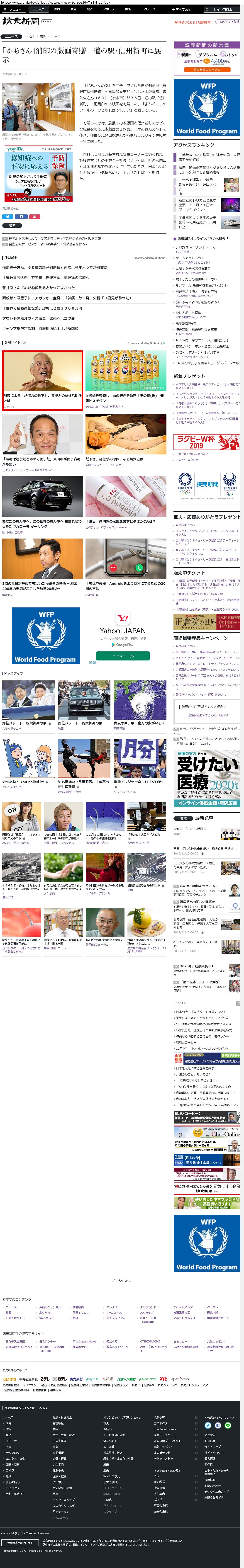The height and width of the screenshot is (1568, 244).
Task: Open the menu button in the header
Action: [x=13, y=9]
